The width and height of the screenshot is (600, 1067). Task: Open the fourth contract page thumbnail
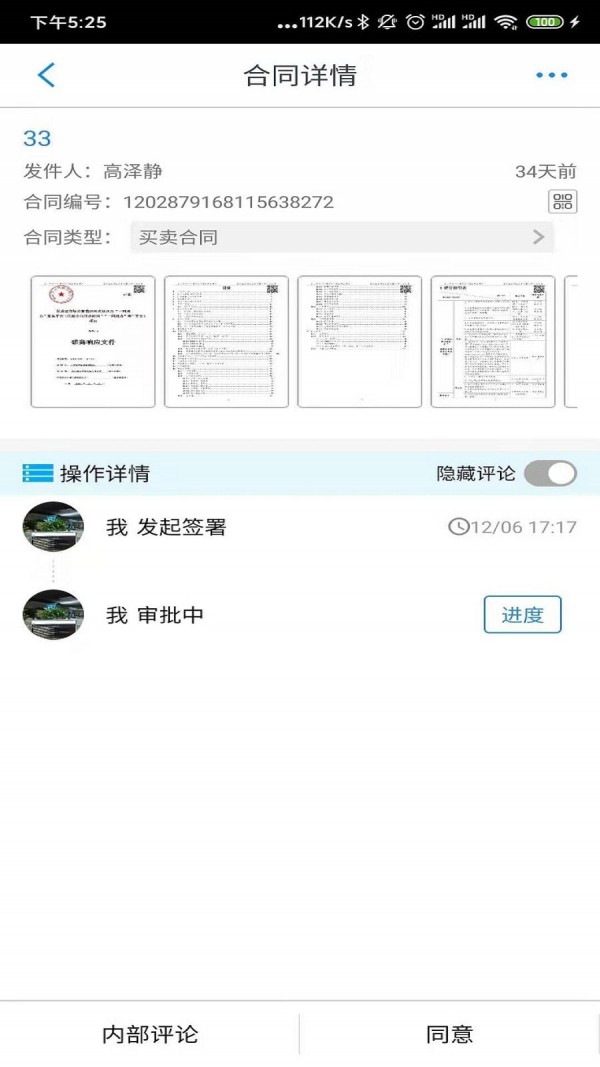[x=493, y=342]
